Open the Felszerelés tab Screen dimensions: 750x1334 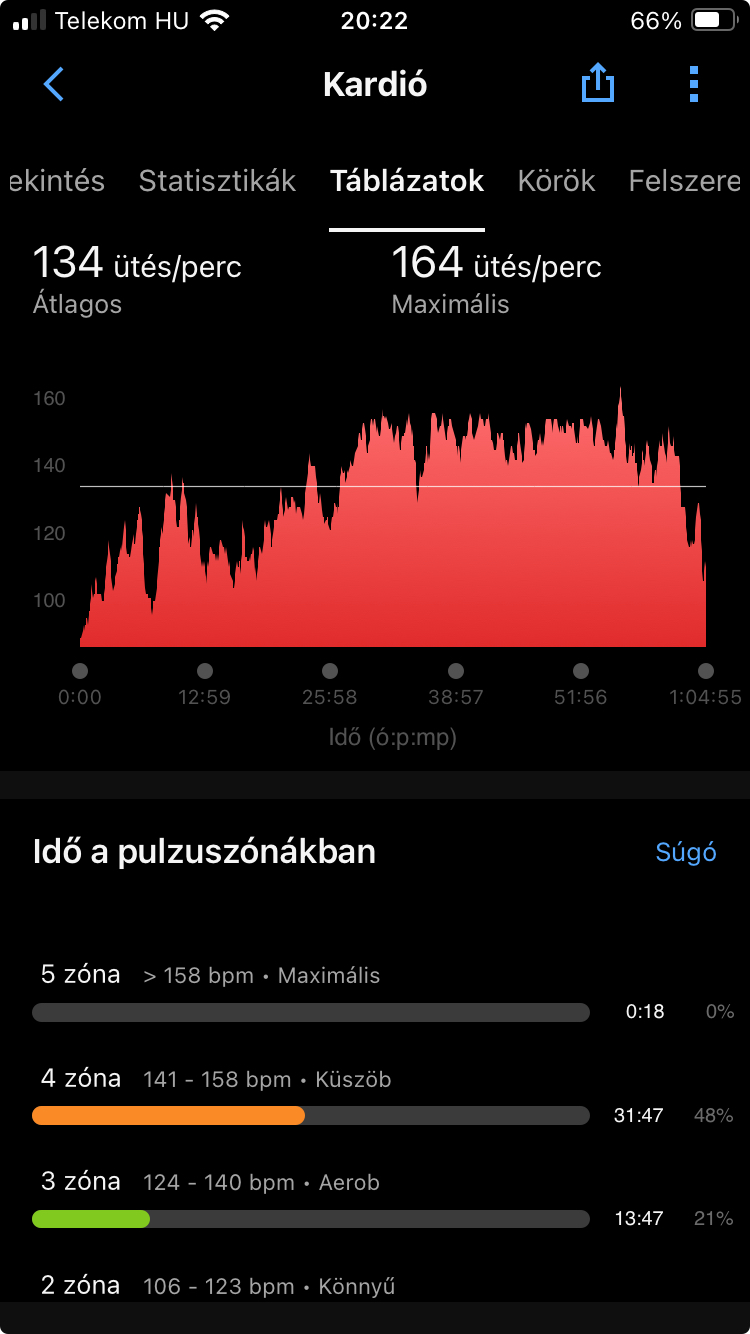point(686,181)
